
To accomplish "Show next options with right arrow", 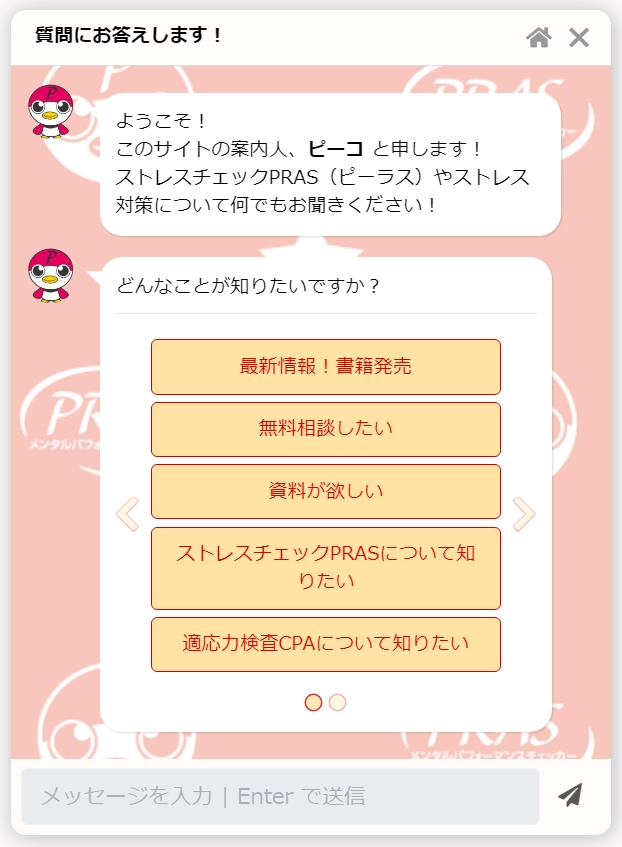I will point(524,513).
